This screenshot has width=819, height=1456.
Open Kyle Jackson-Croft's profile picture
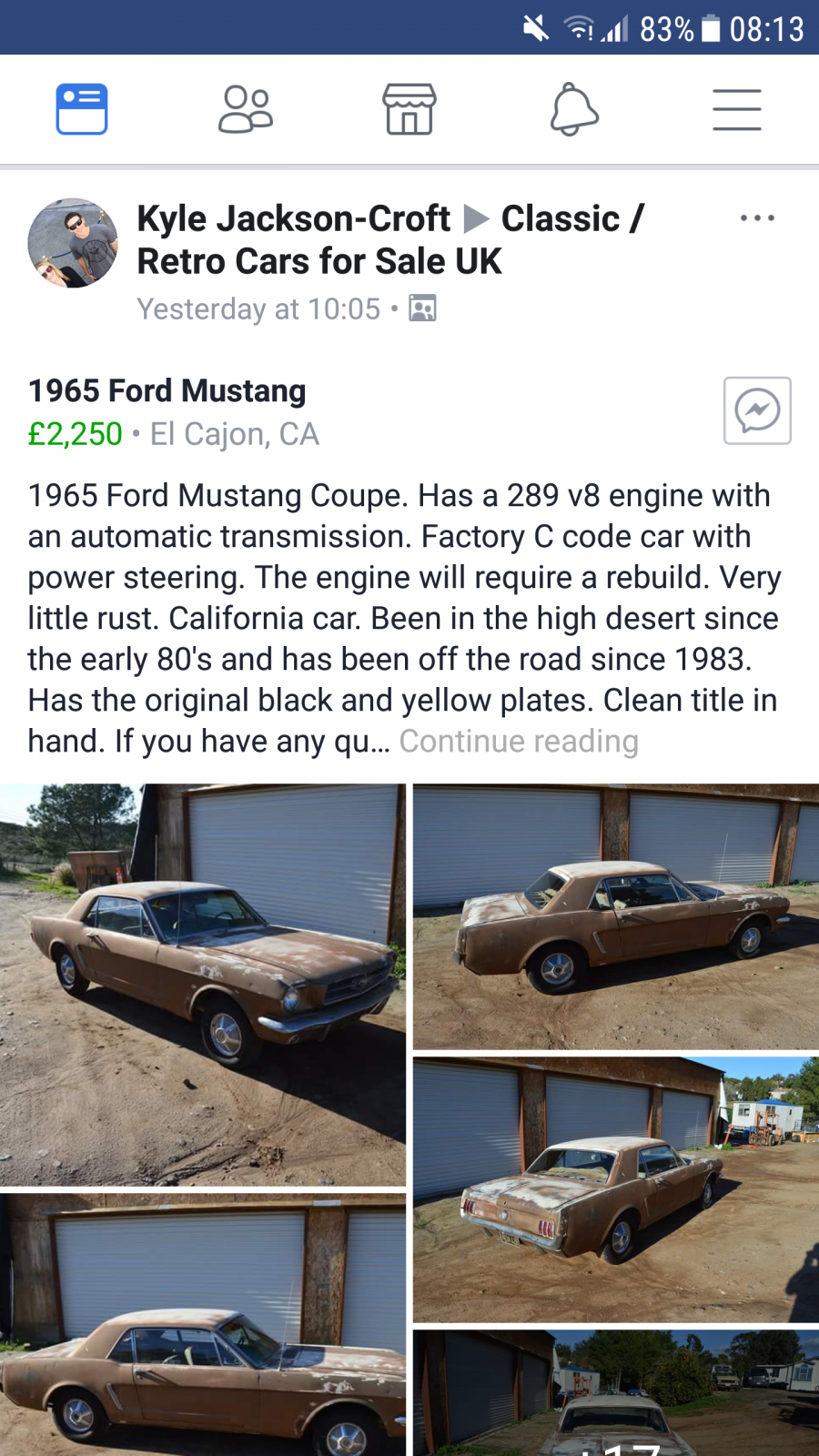[x=73, y=243]
